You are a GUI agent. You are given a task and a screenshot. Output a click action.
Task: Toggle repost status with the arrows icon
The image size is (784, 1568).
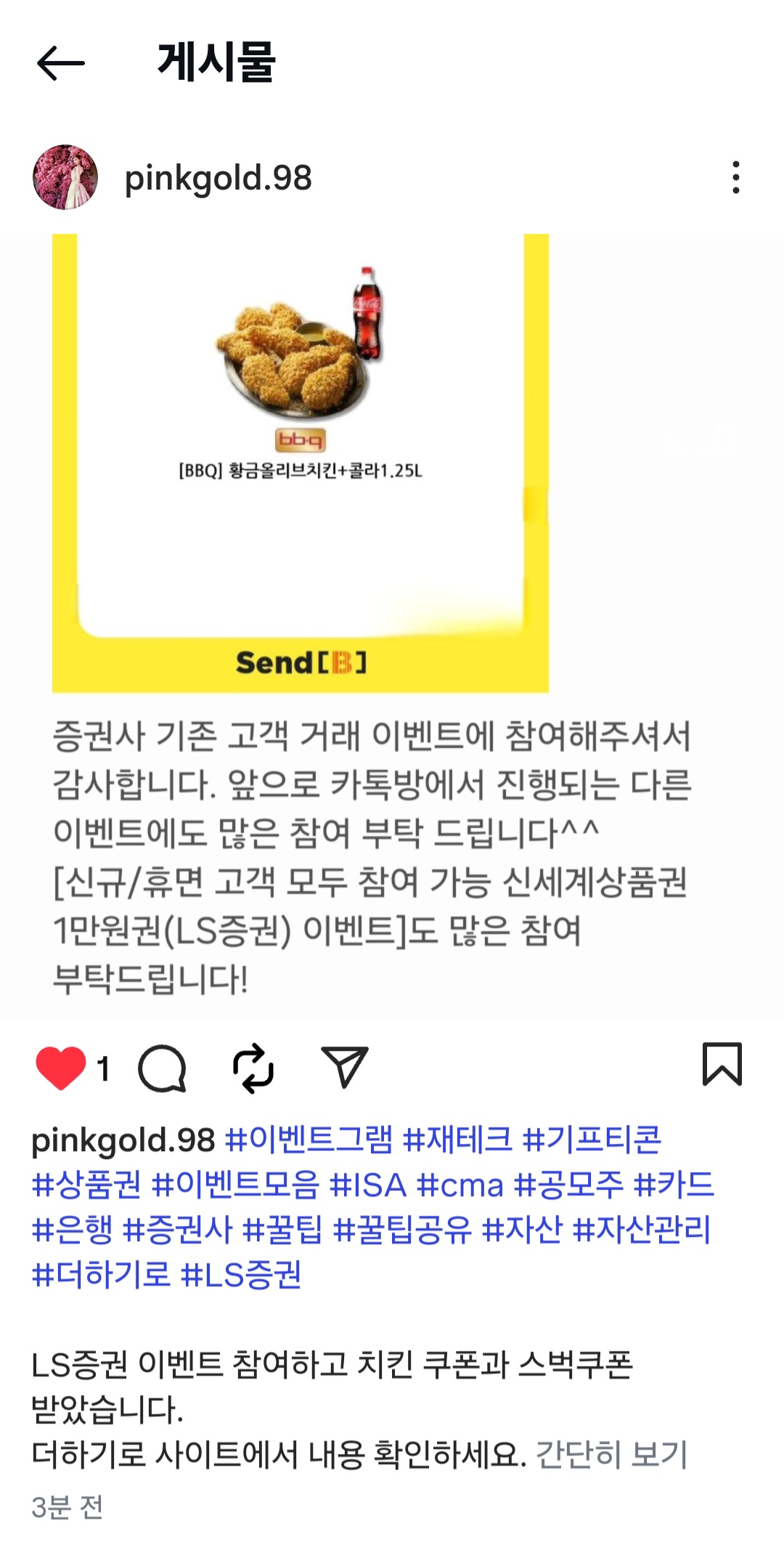pyautogui.click(x=254, y=1067)
